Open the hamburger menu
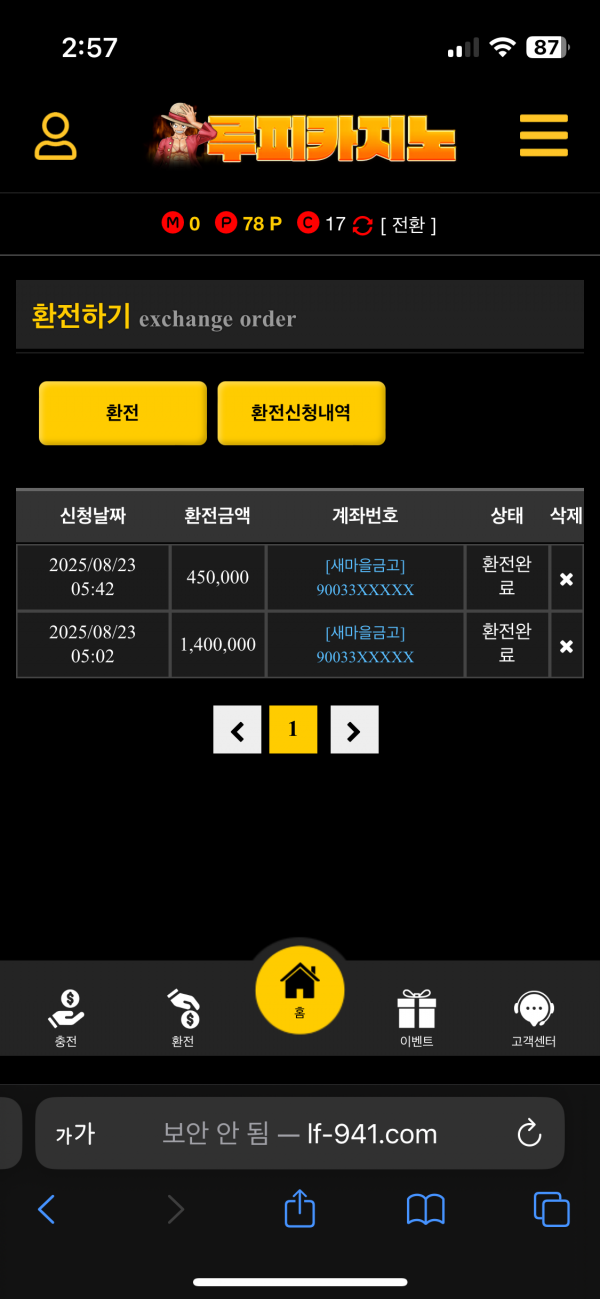This screenshot has width=600, height=1299. pyautogui.click(x=543, y=136)
